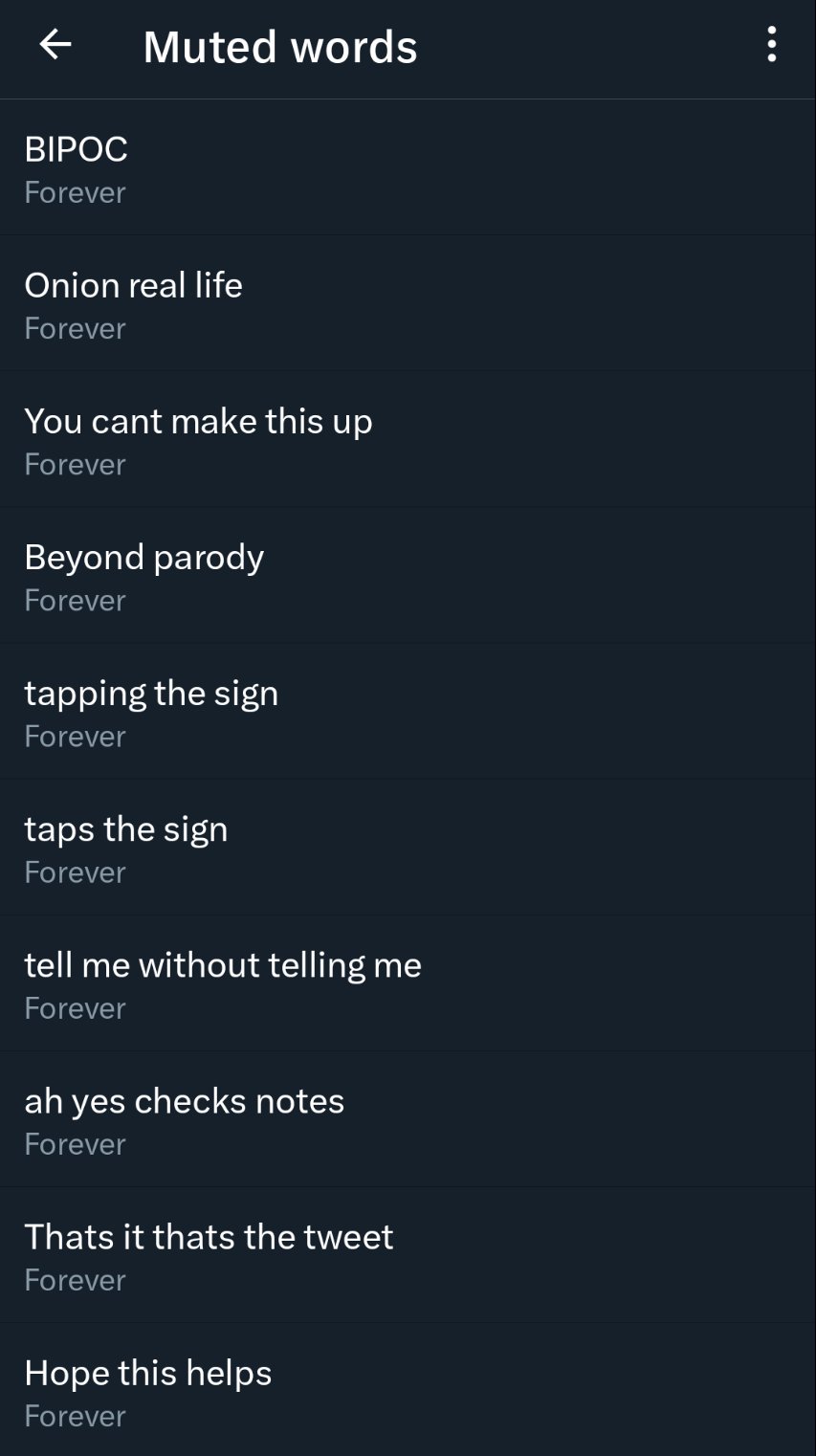Edit the ah yes checks notes phrase
816x1456 pixels.
point(408,1118)
